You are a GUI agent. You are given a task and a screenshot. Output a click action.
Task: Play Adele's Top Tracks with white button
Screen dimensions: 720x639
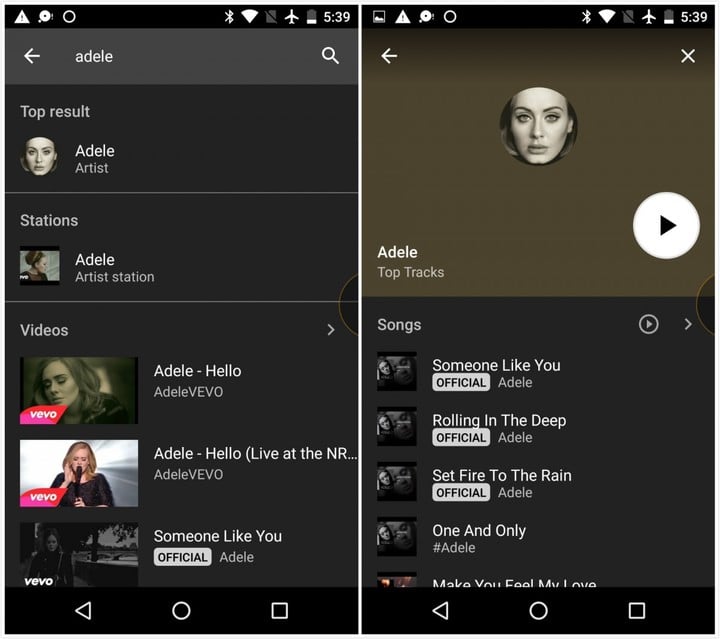point(666,226)
